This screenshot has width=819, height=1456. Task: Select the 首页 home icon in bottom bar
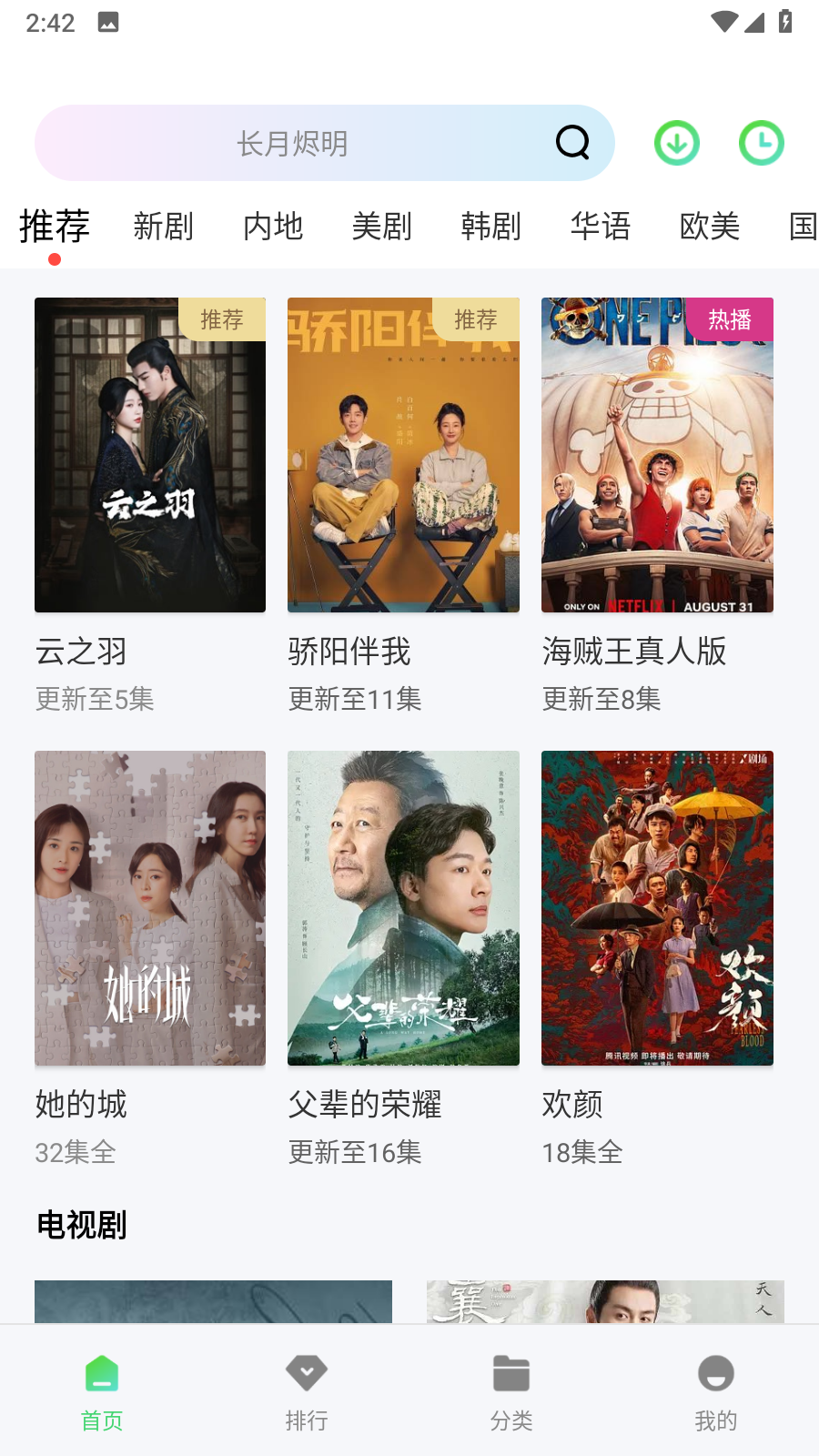[101, 1374]
